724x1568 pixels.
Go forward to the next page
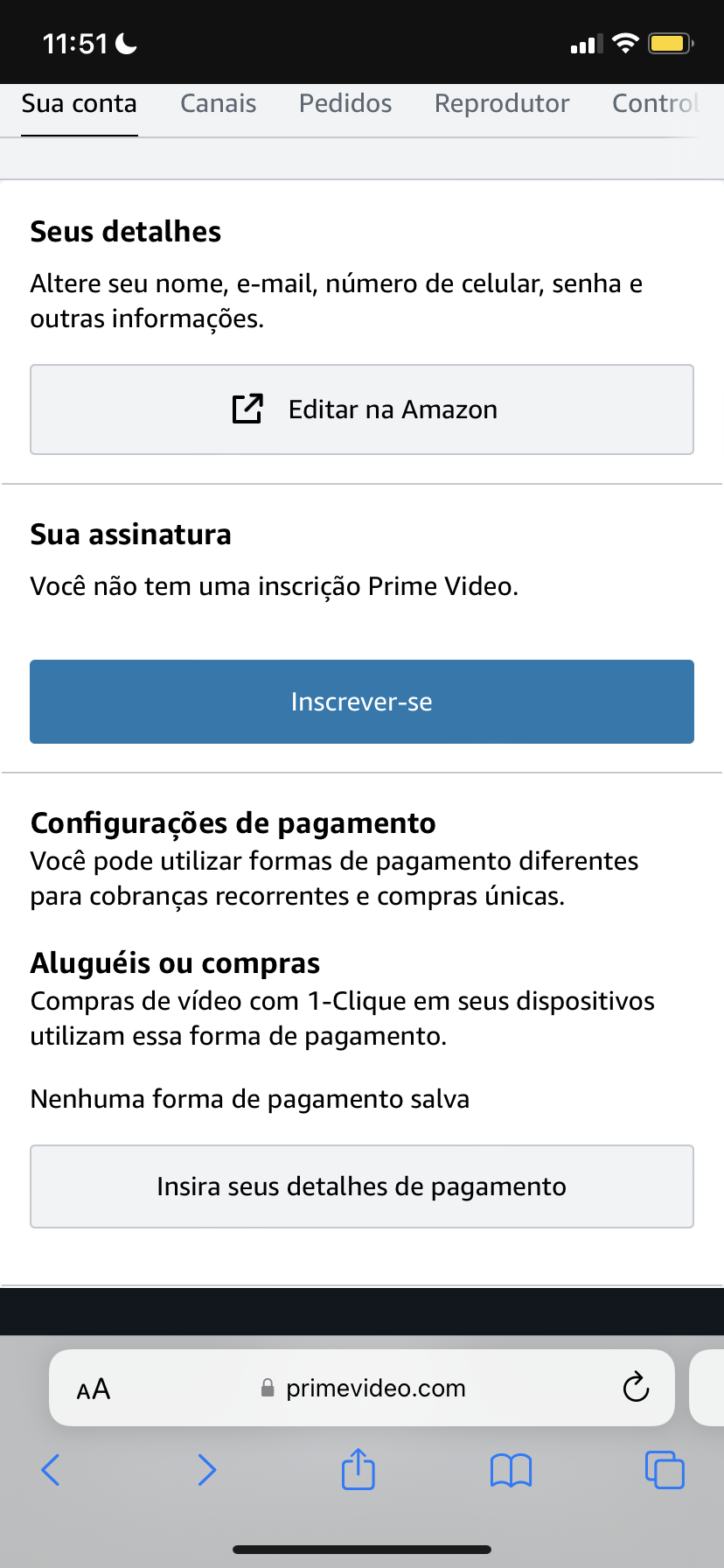tap(206, 1470)
